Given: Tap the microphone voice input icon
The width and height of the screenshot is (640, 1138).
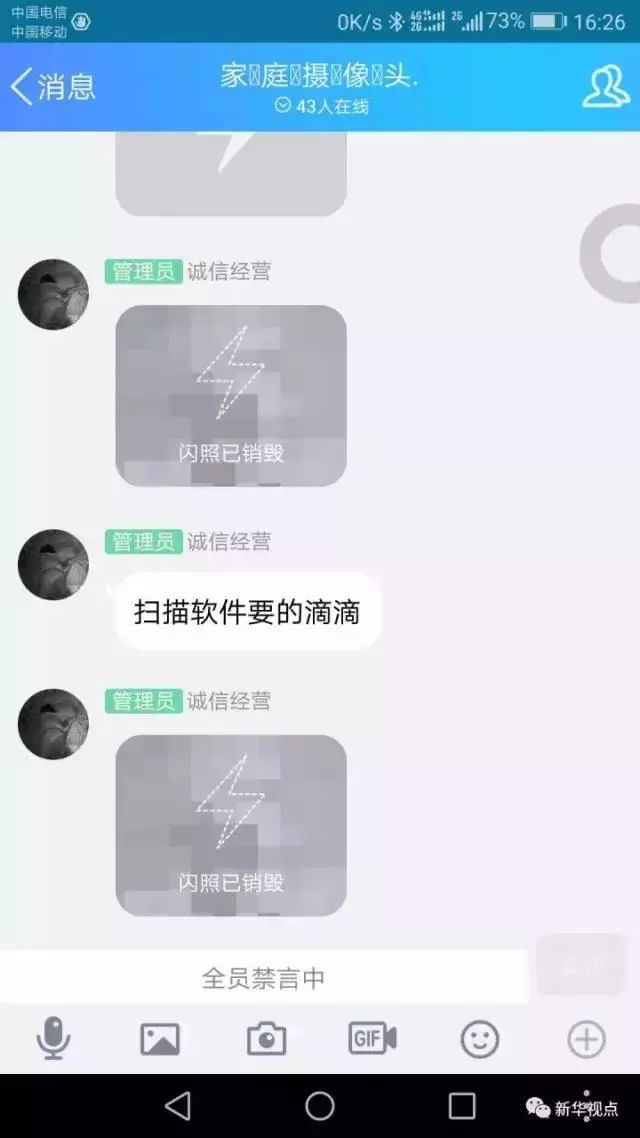Looking at the screenshot, I should tap(53, 1039).
